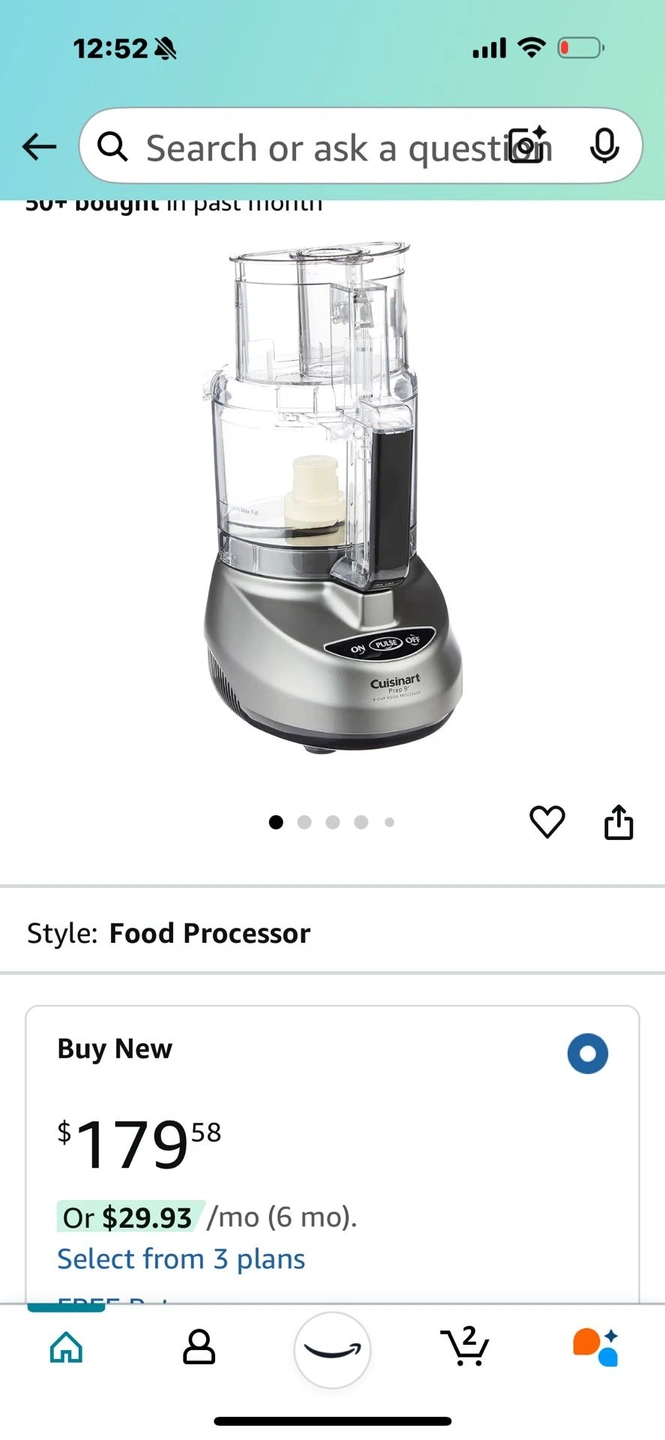Tap the image carousel page dots
Image resolution: width=665 pixels, height=1440 pixels.
click(332, 822)
